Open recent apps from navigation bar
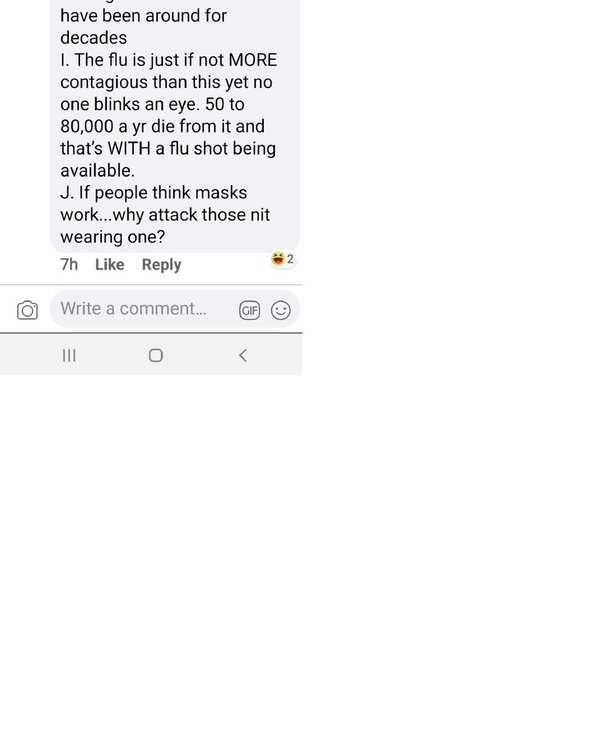 point(69,355)
